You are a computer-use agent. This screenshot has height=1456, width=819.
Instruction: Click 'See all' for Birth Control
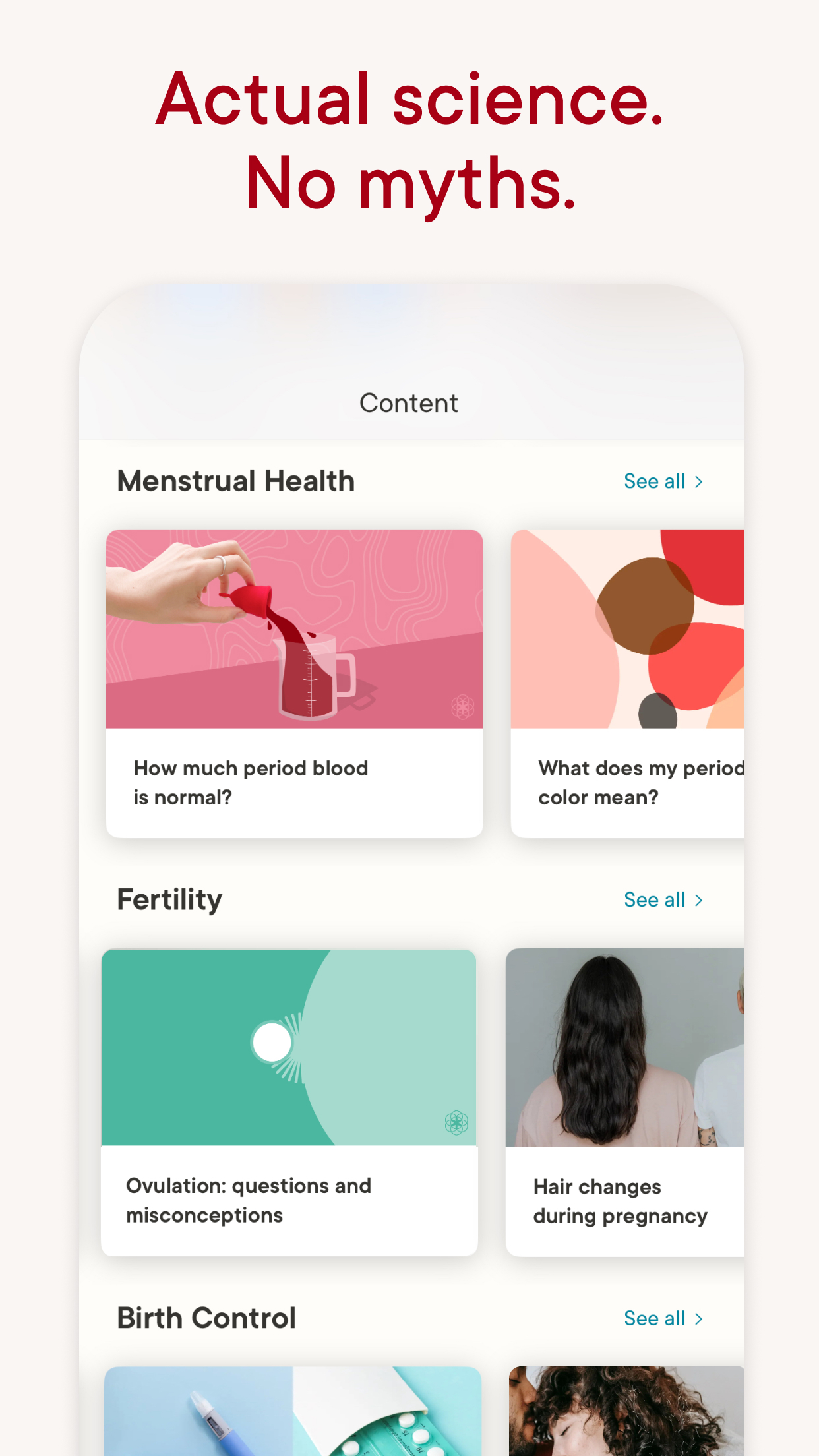coord(655,1318)
